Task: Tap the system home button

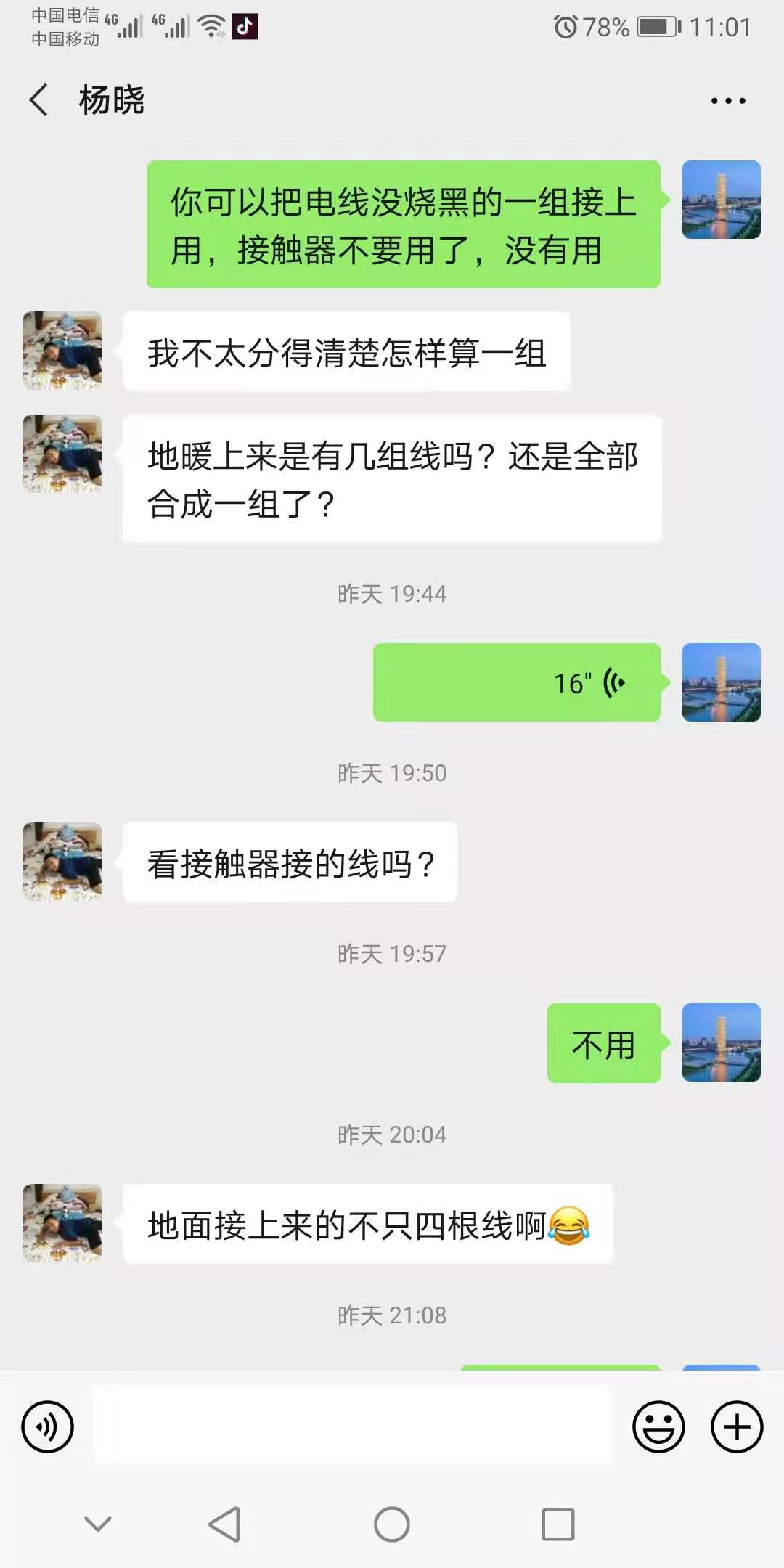Action: [x=392, y=1524]
